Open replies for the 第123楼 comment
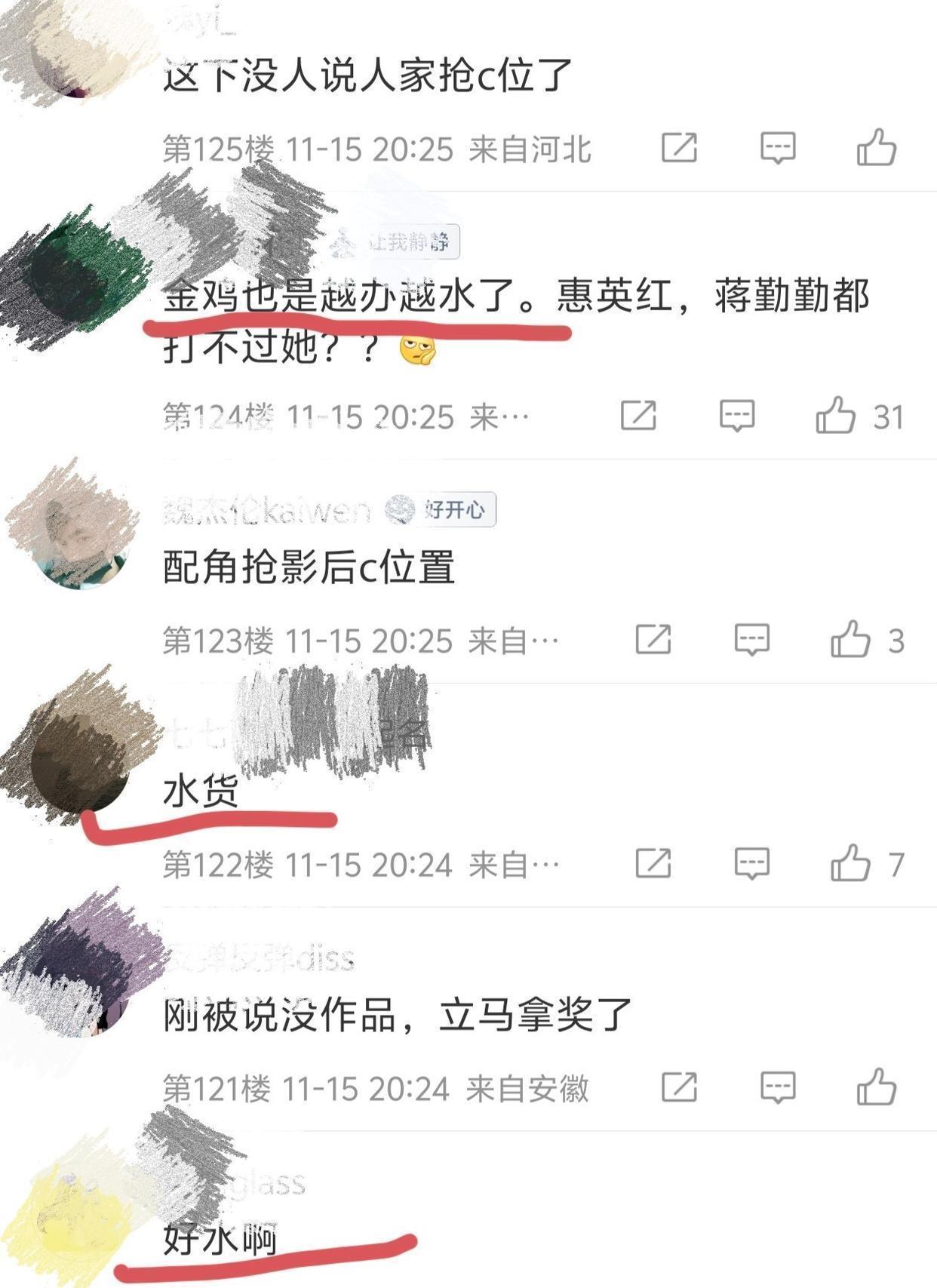937x1288 pixels. tap(752, 640)
